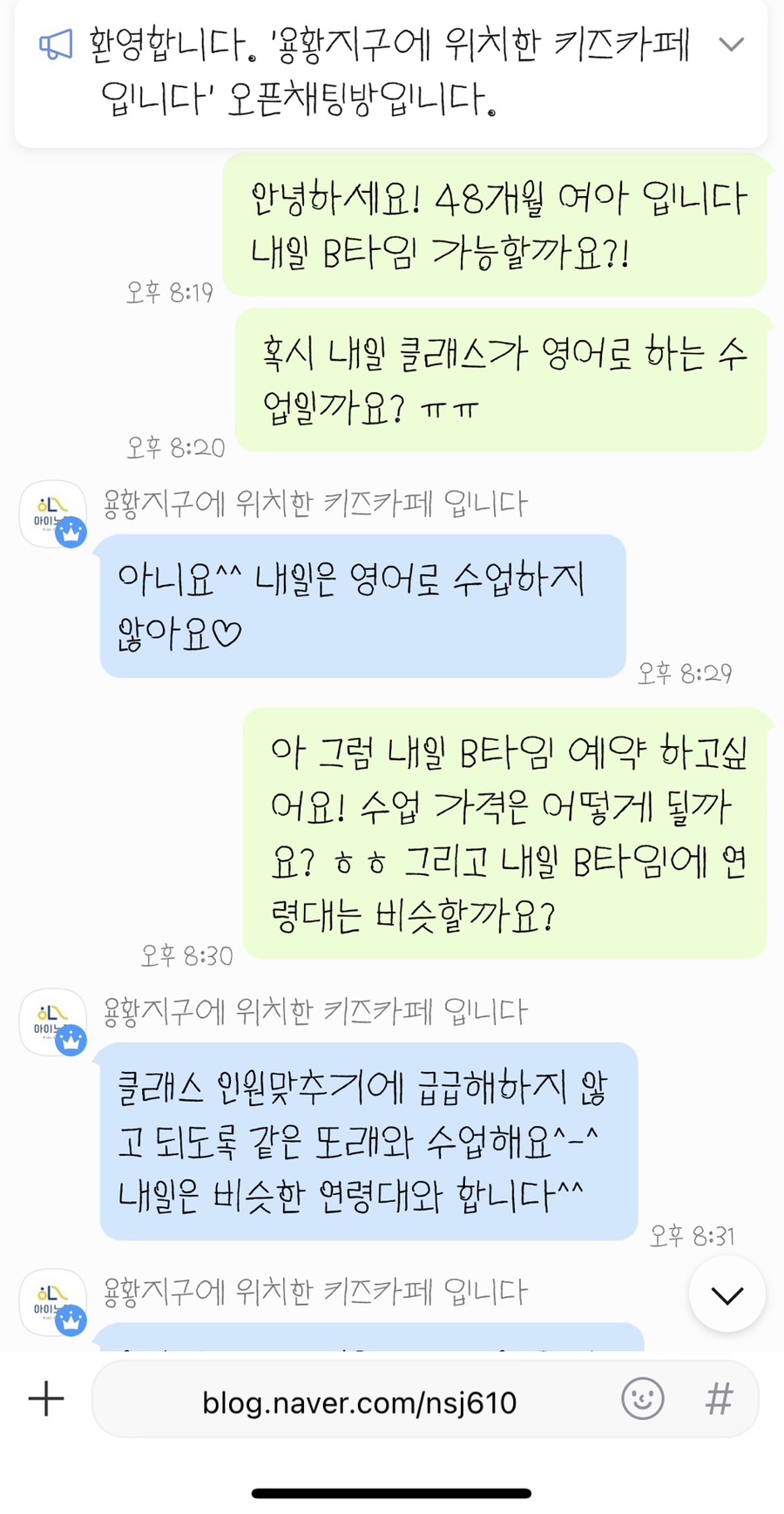Screen dimensions: 784x1514
Task: Open kids cafe profile above the 8:29 reply
Action: 53,514
